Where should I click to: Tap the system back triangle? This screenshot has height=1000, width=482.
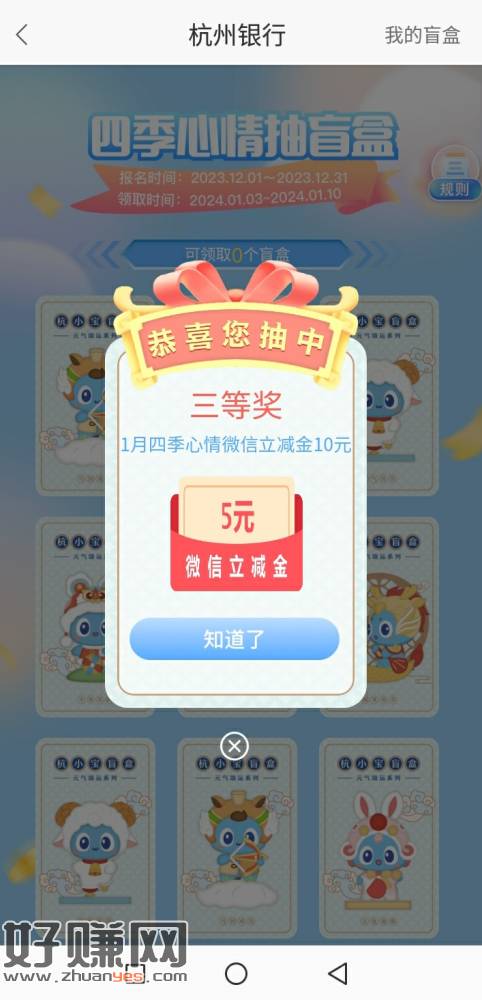337,973
